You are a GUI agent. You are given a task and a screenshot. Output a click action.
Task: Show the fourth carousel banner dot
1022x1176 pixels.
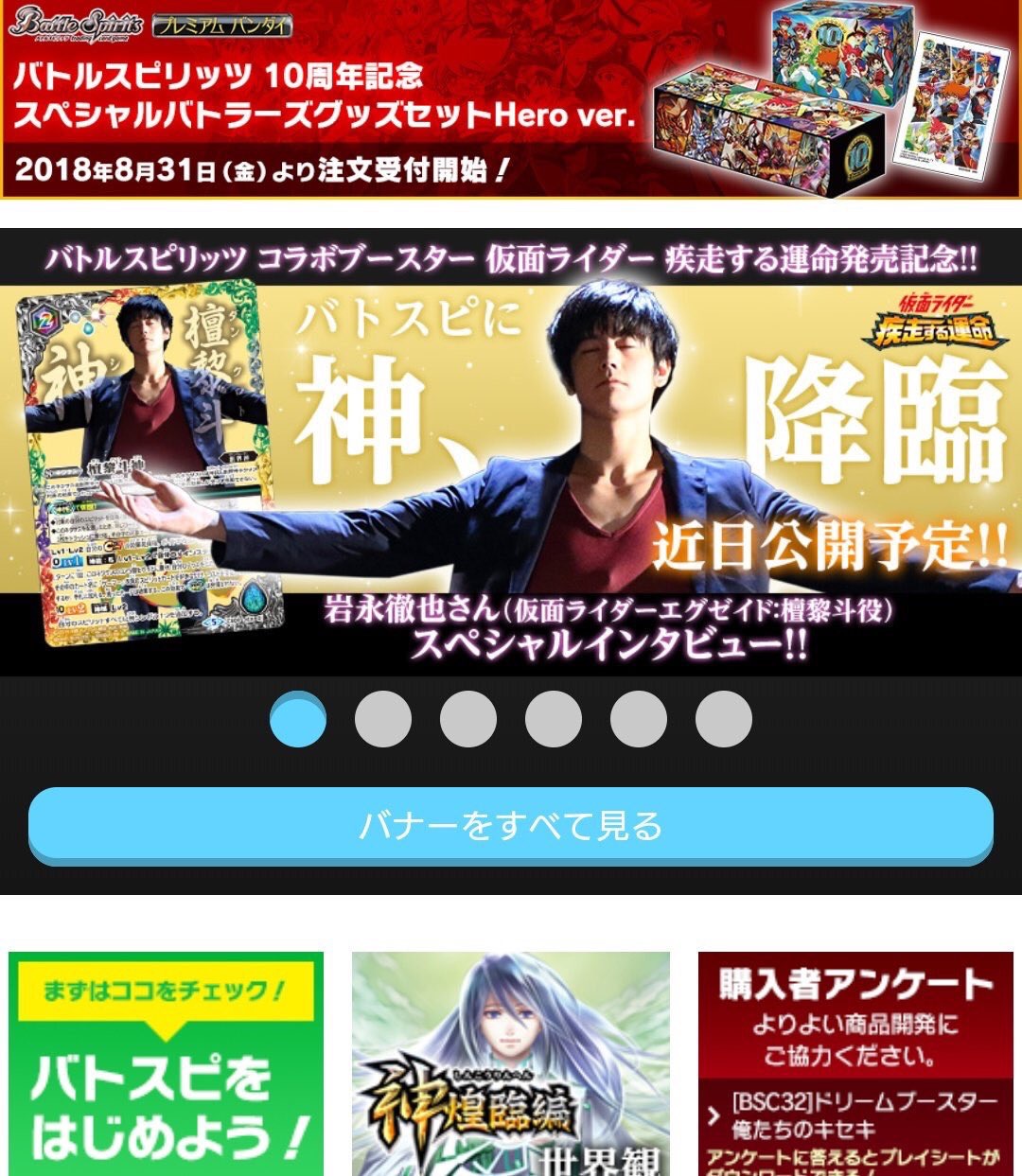[554, 719]
